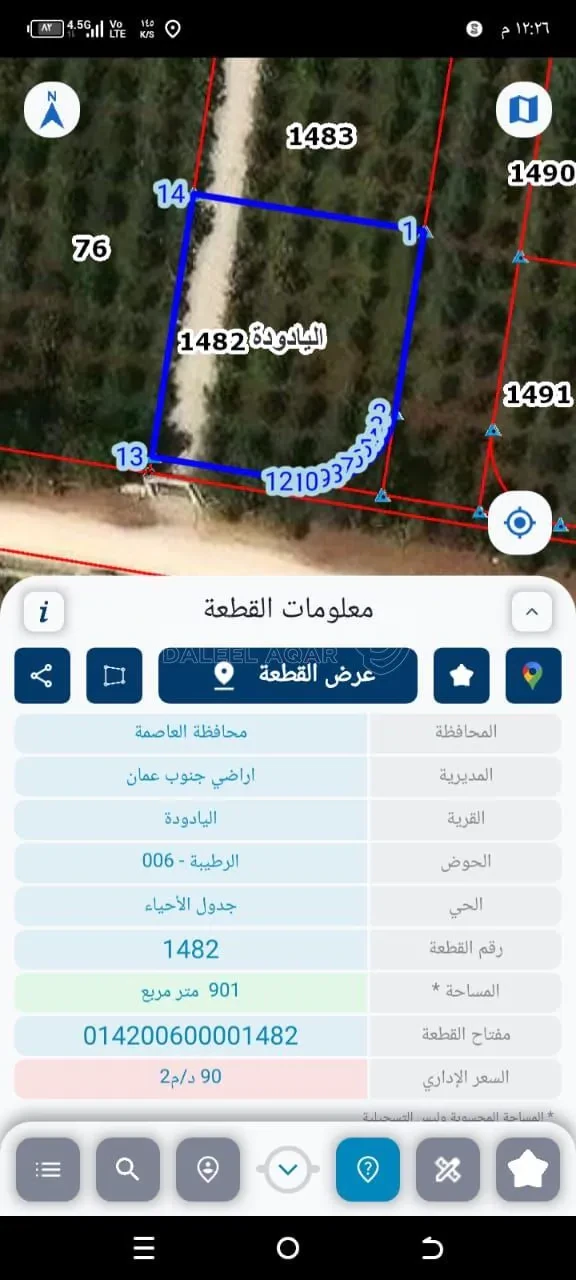Image resolution: width=576 pixels, height=1280 pixels.
Task: Open search from bottom toolbar
Action: click(128, 1169)
